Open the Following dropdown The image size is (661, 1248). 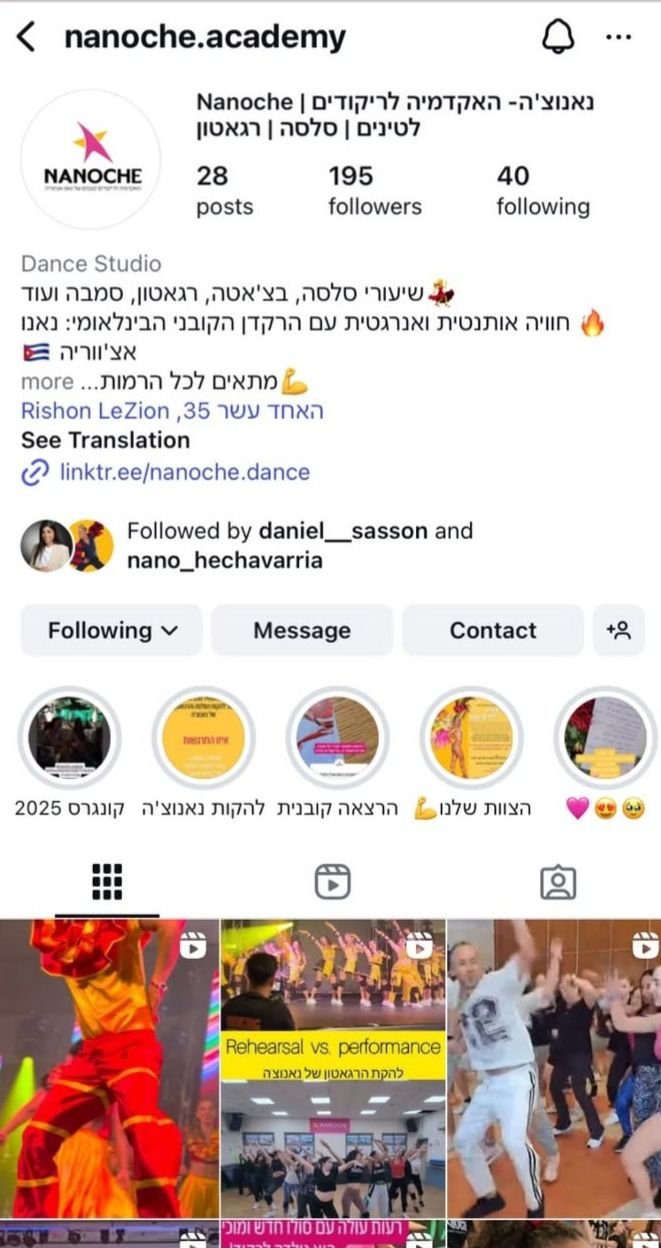click(x=111, y=630)
